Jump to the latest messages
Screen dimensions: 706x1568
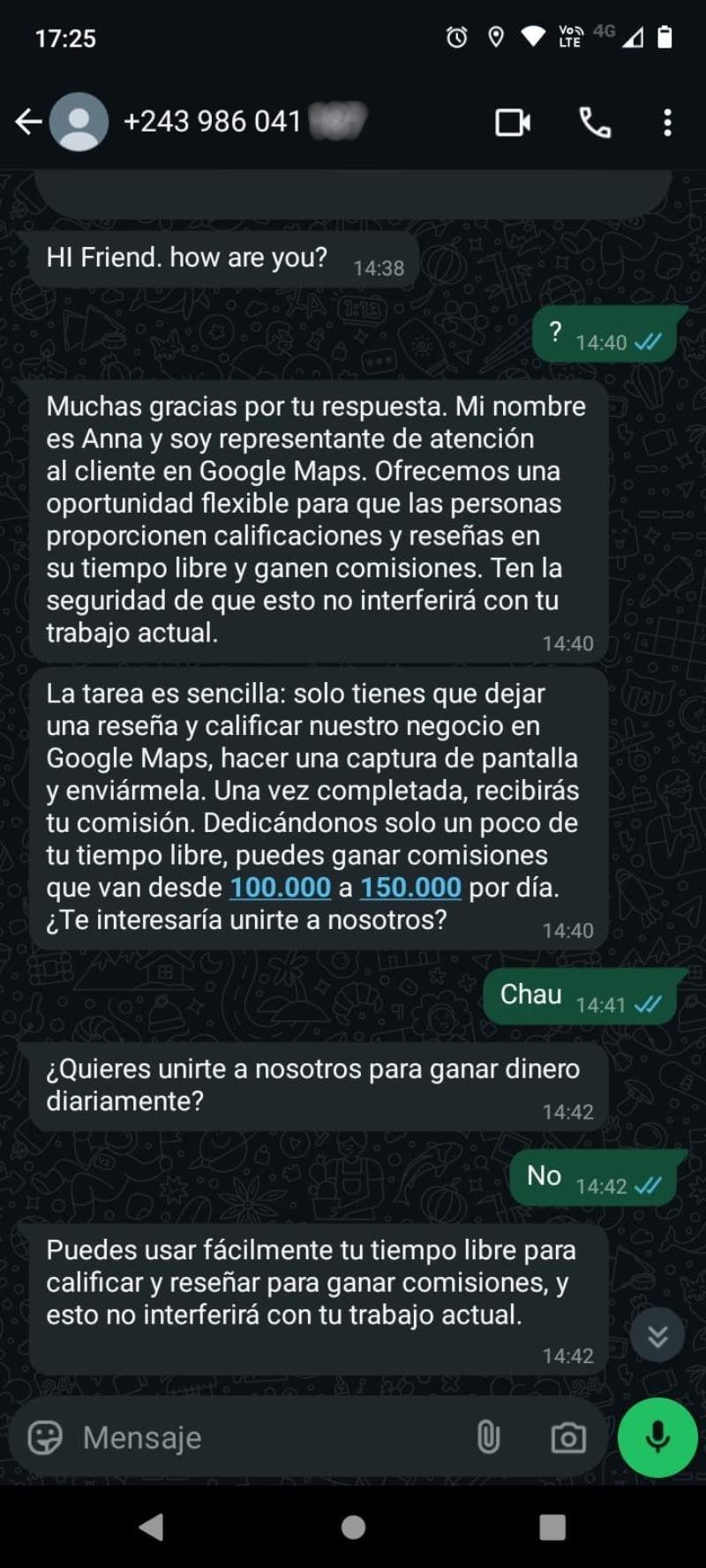(657, 1337)
